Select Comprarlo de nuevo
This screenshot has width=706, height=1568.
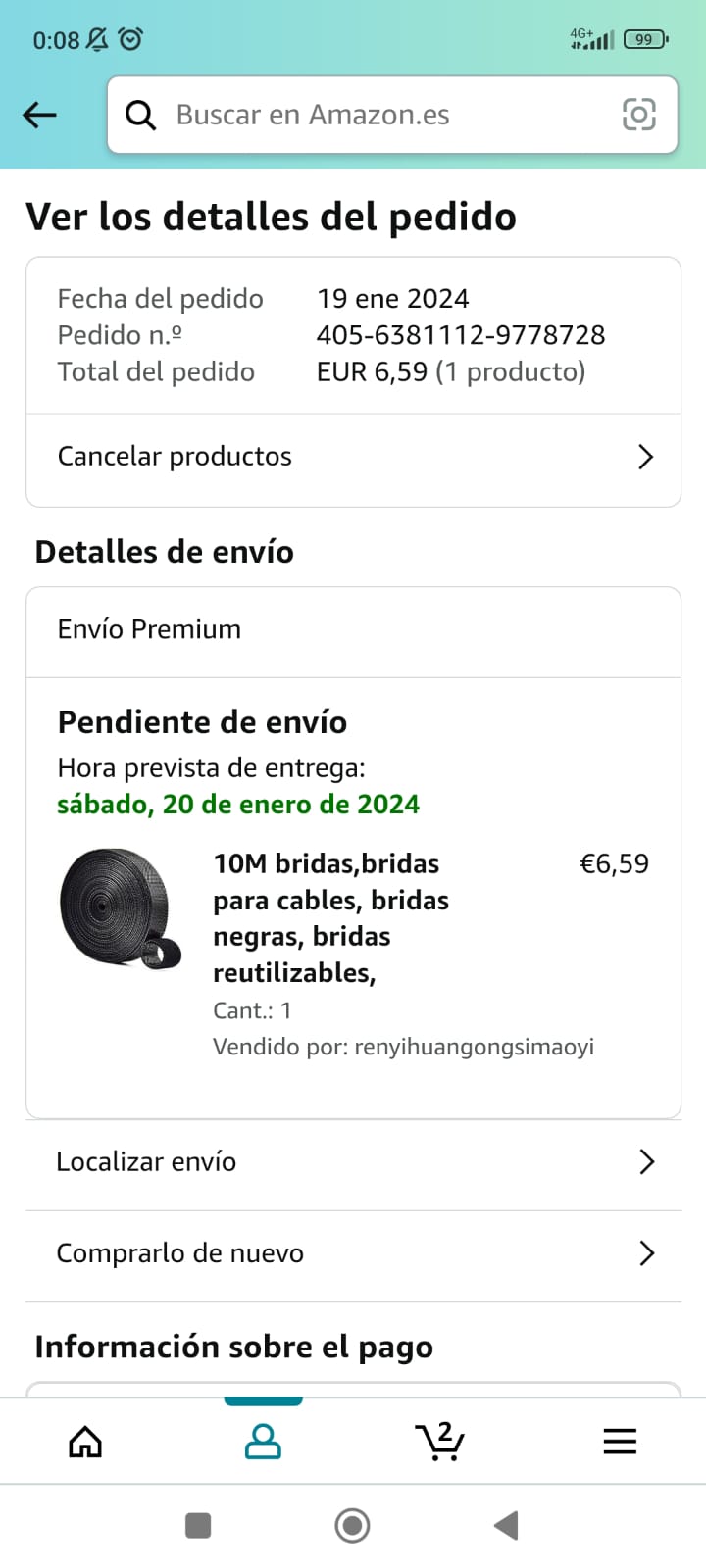pos(353,1253)
